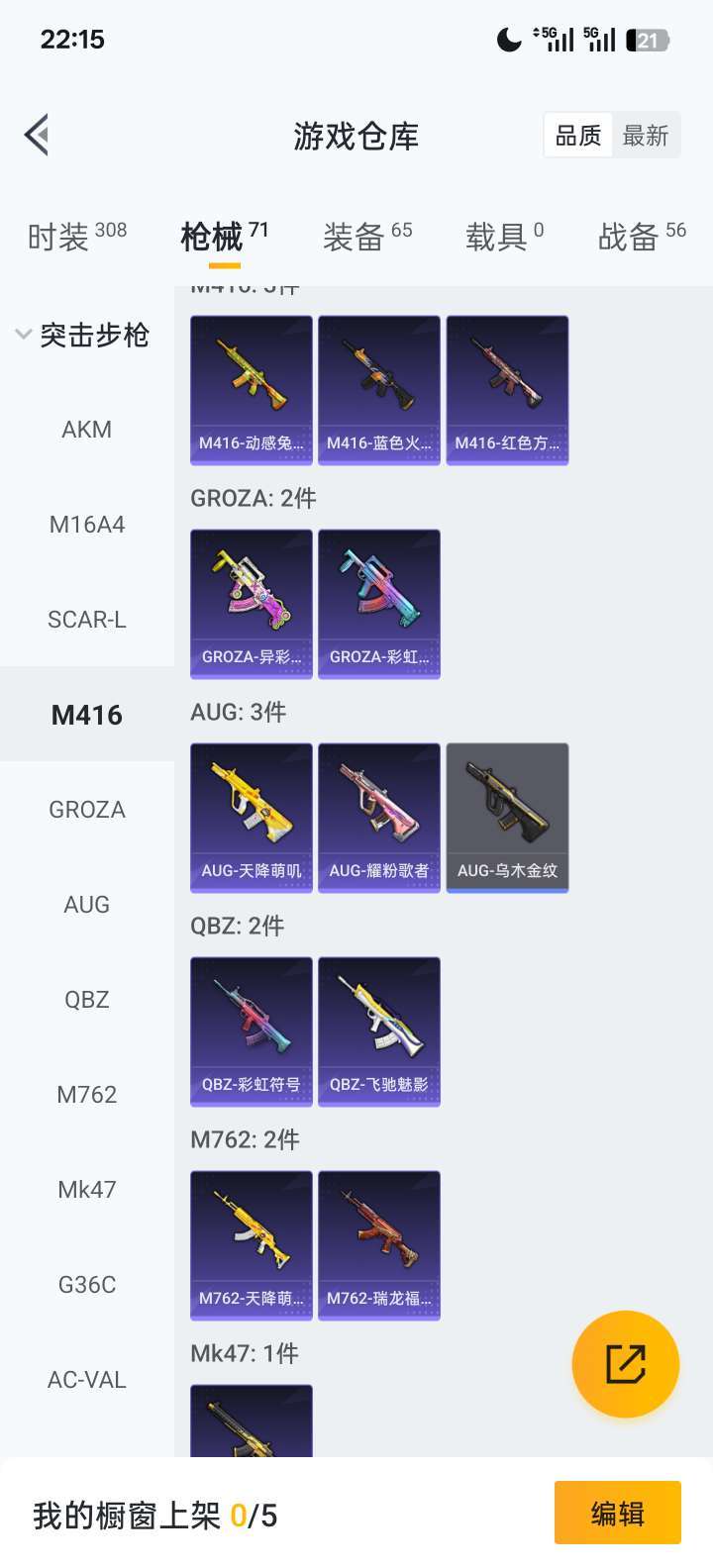Jump to G36C weapons
Image resolution: width=713 pixels, height=1568 pixels.
click(x=87, y=1285)
